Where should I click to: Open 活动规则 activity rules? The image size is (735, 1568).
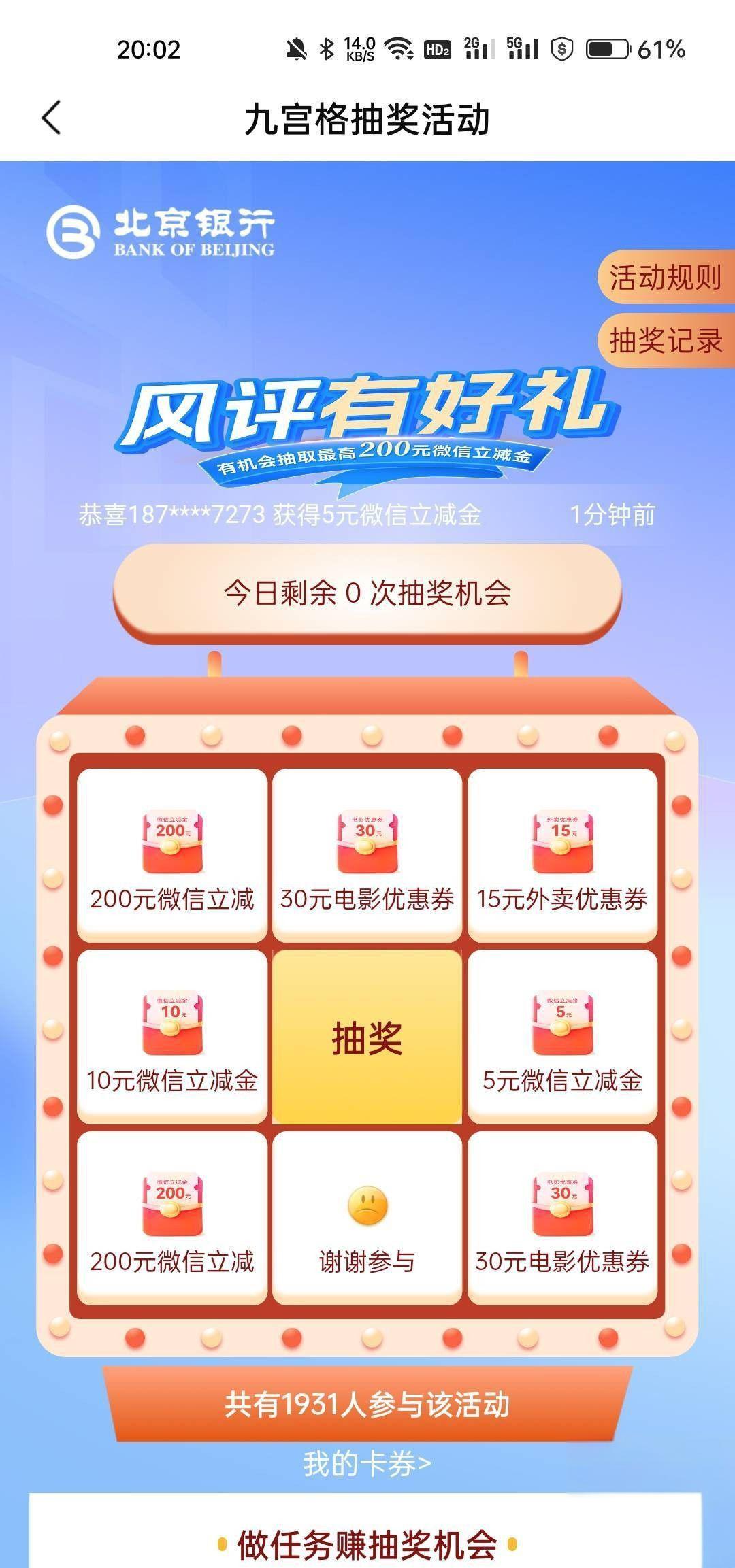(665, 278)
